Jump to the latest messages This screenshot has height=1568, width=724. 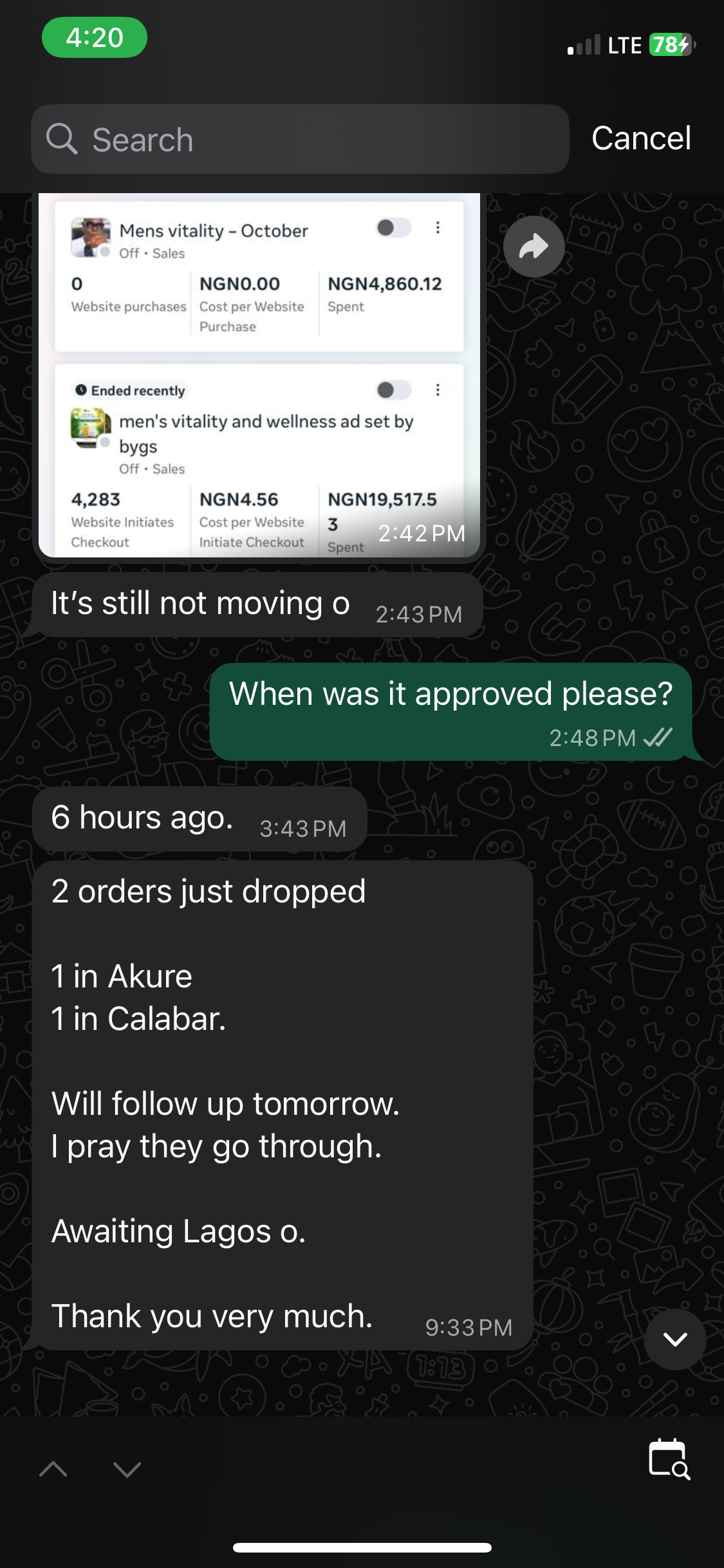pos(674,1339)
